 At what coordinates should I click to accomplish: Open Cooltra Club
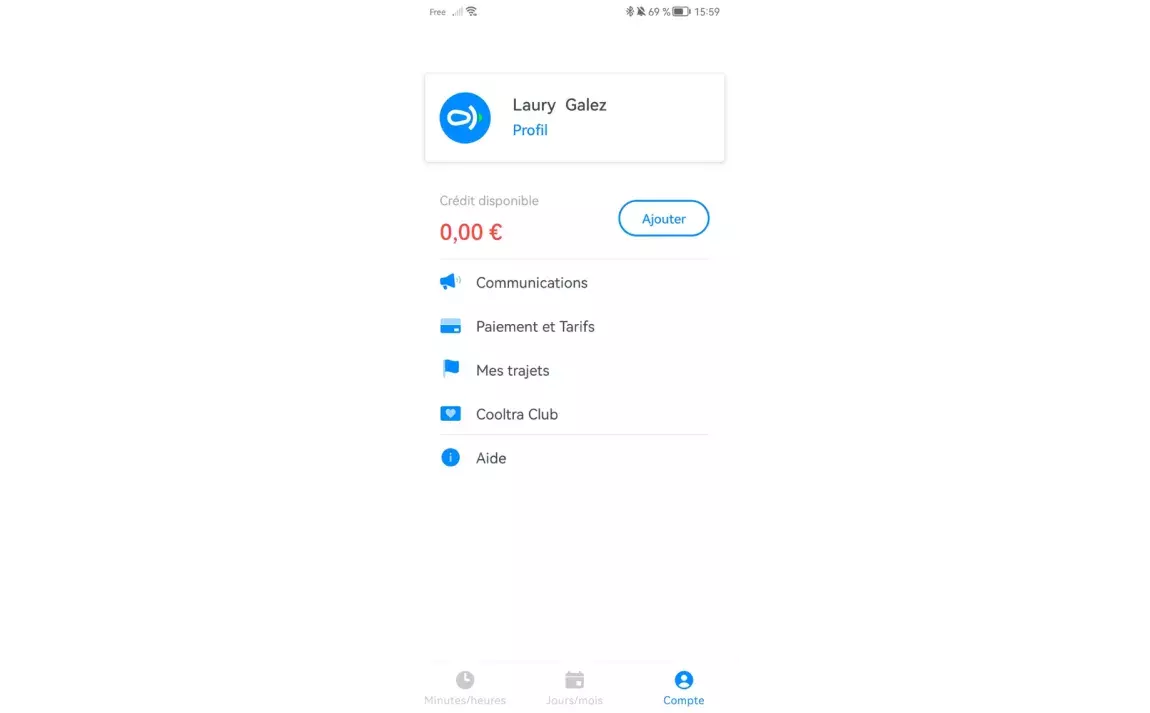tap(516, 414)
